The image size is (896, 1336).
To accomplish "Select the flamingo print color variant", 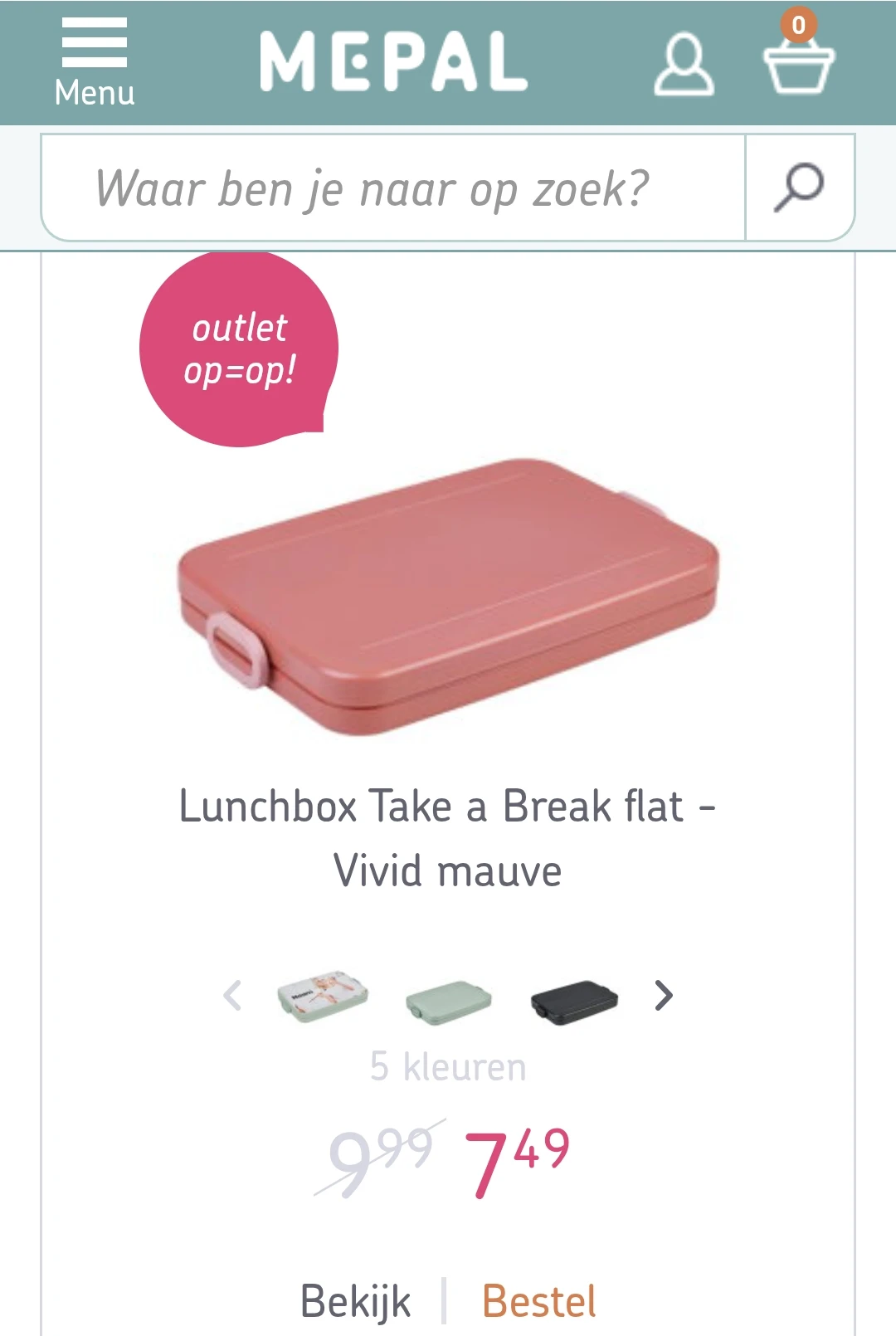I will coord(323,996).
